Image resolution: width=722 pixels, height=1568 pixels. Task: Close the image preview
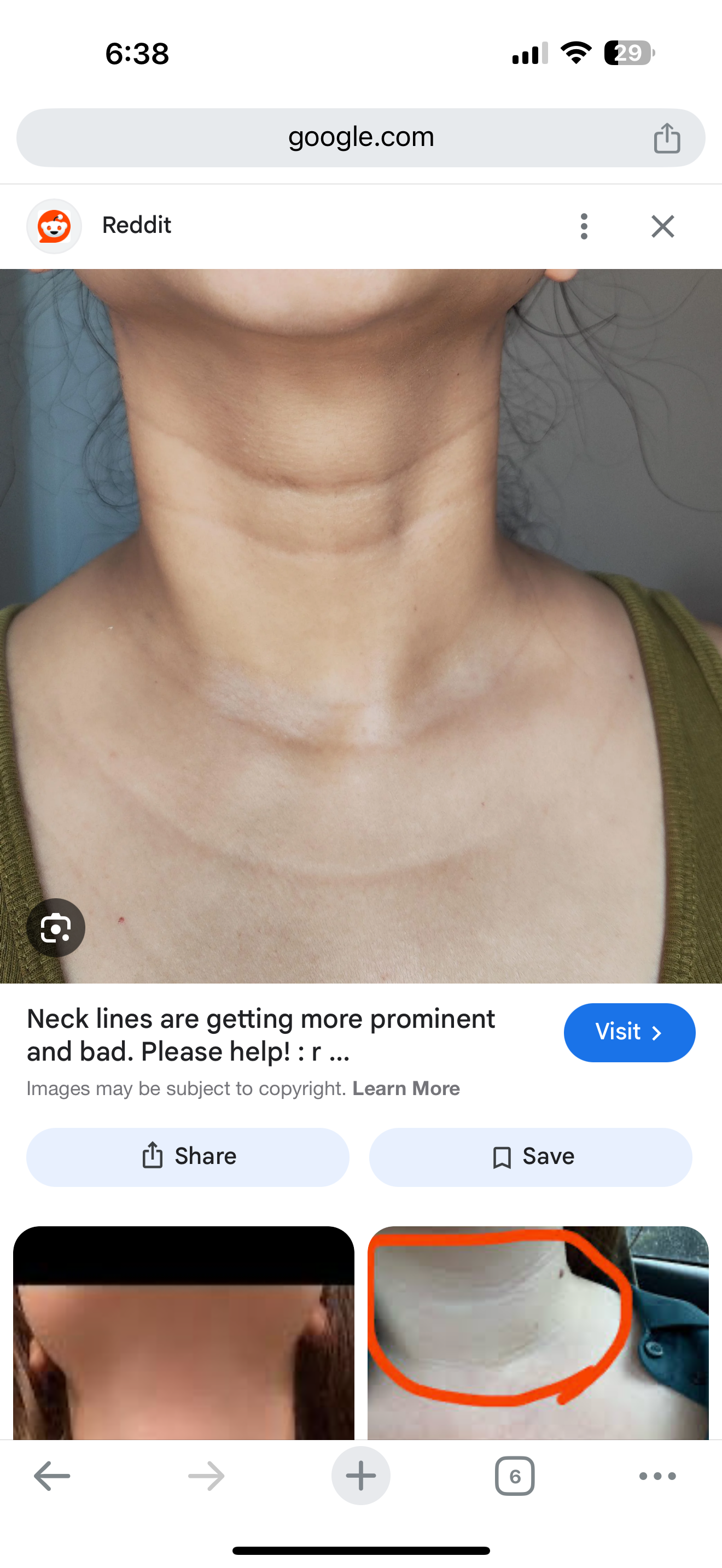tap(662, 226)
